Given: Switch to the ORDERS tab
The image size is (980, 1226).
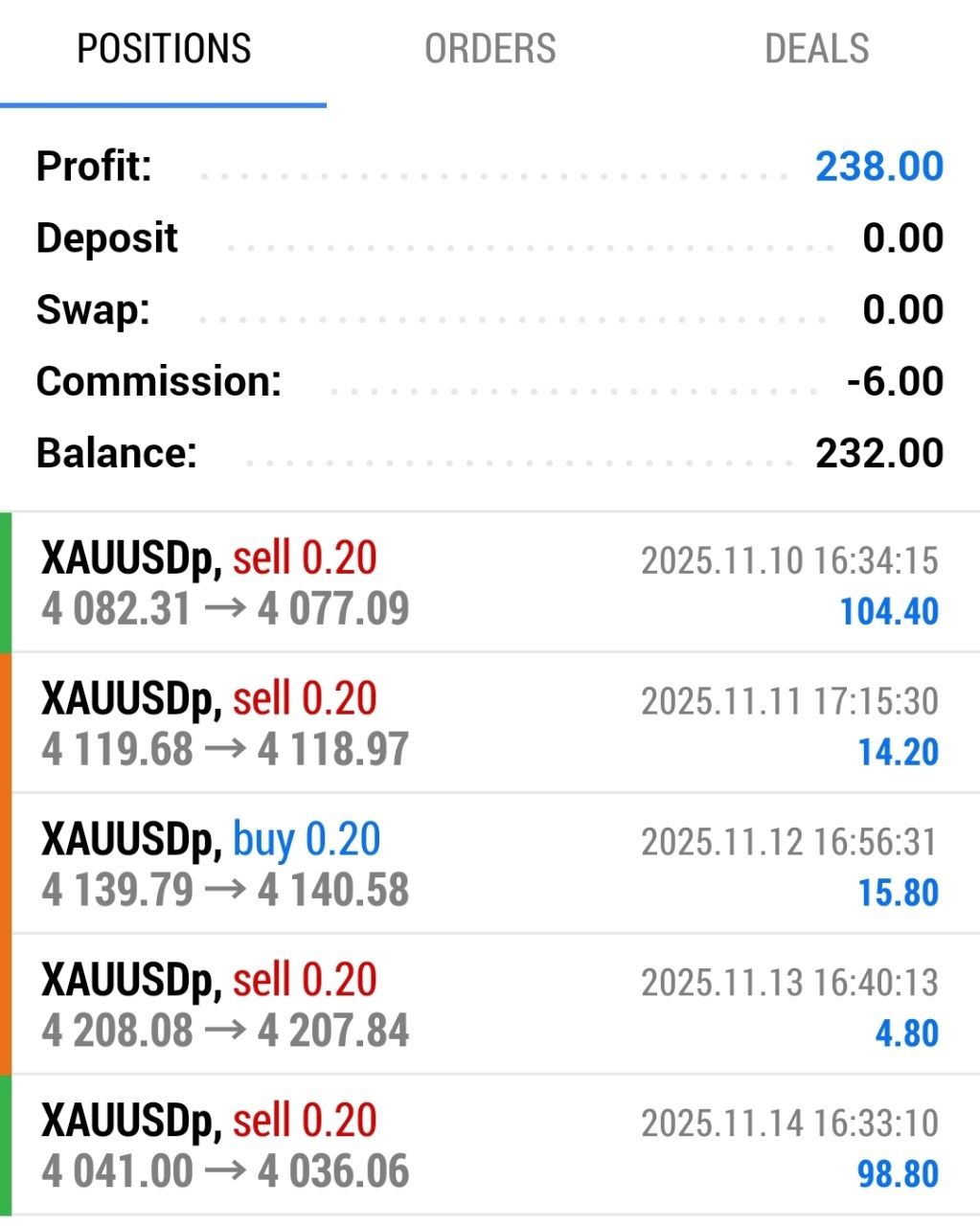Looking at the screenshot, I should 490,49.
